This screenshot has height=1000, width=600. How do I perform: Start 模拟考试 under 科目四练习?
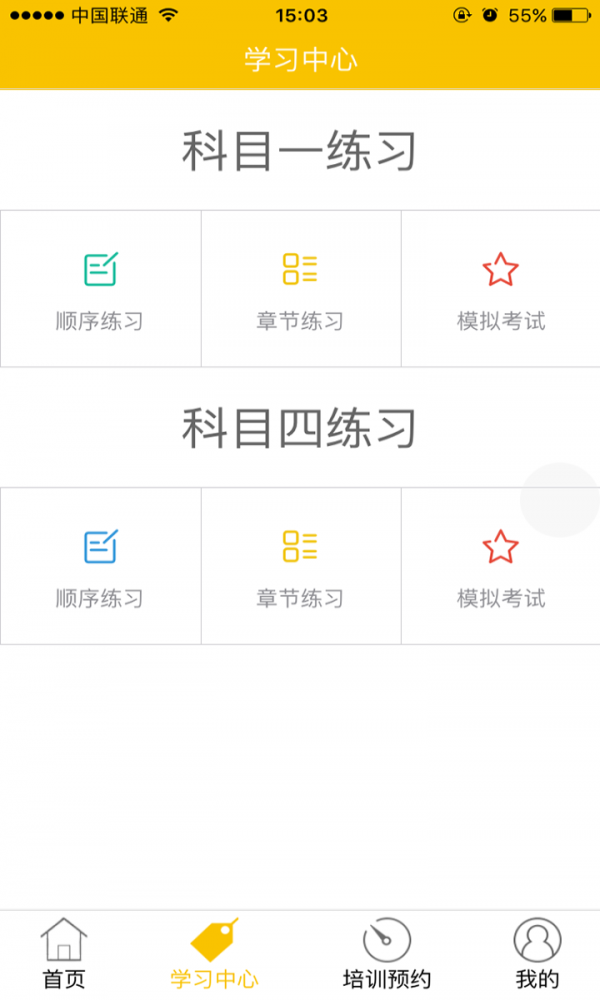(501, 566)
